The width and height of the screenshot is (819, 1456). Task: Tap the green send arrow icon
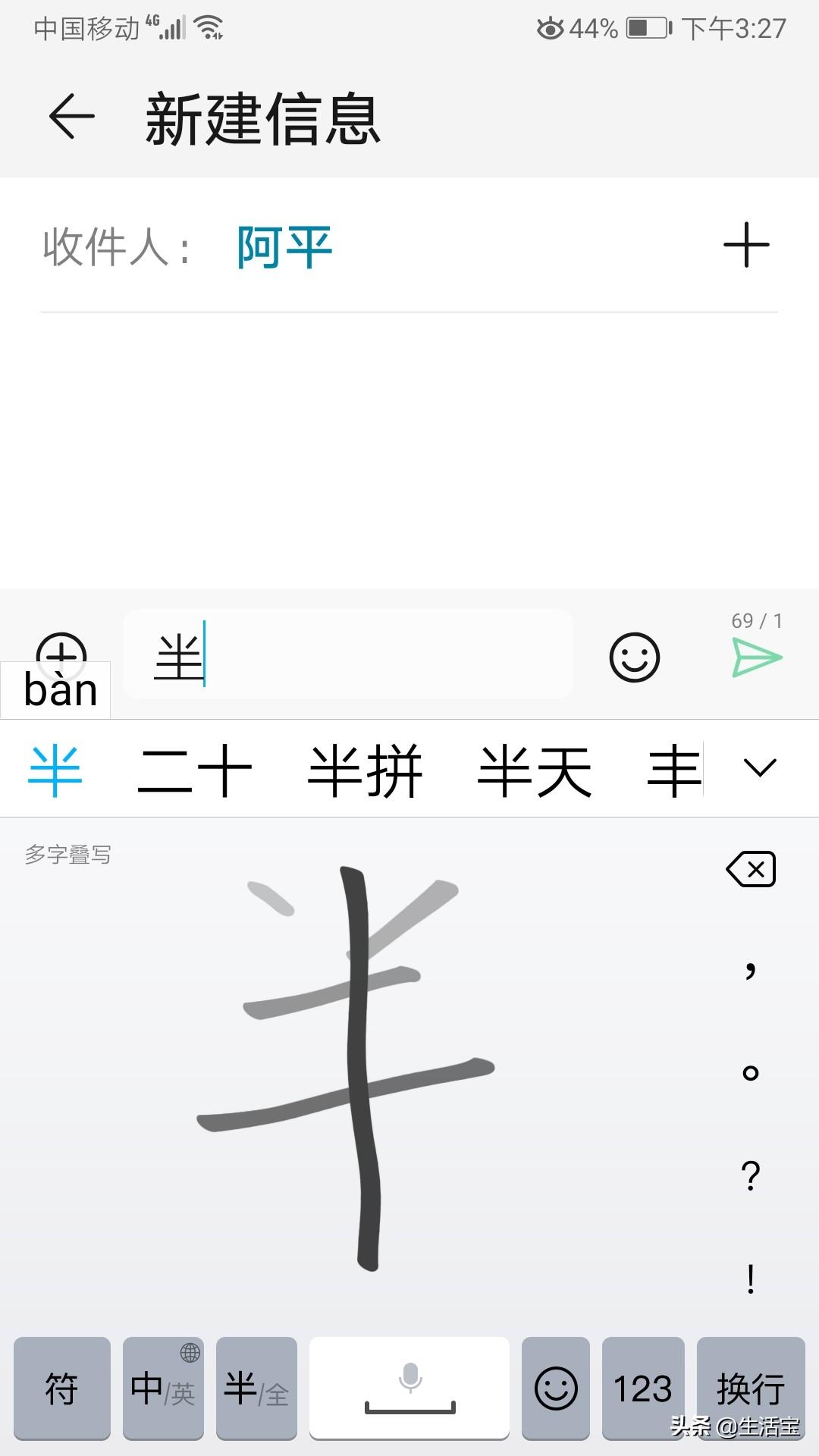(757, 657)
